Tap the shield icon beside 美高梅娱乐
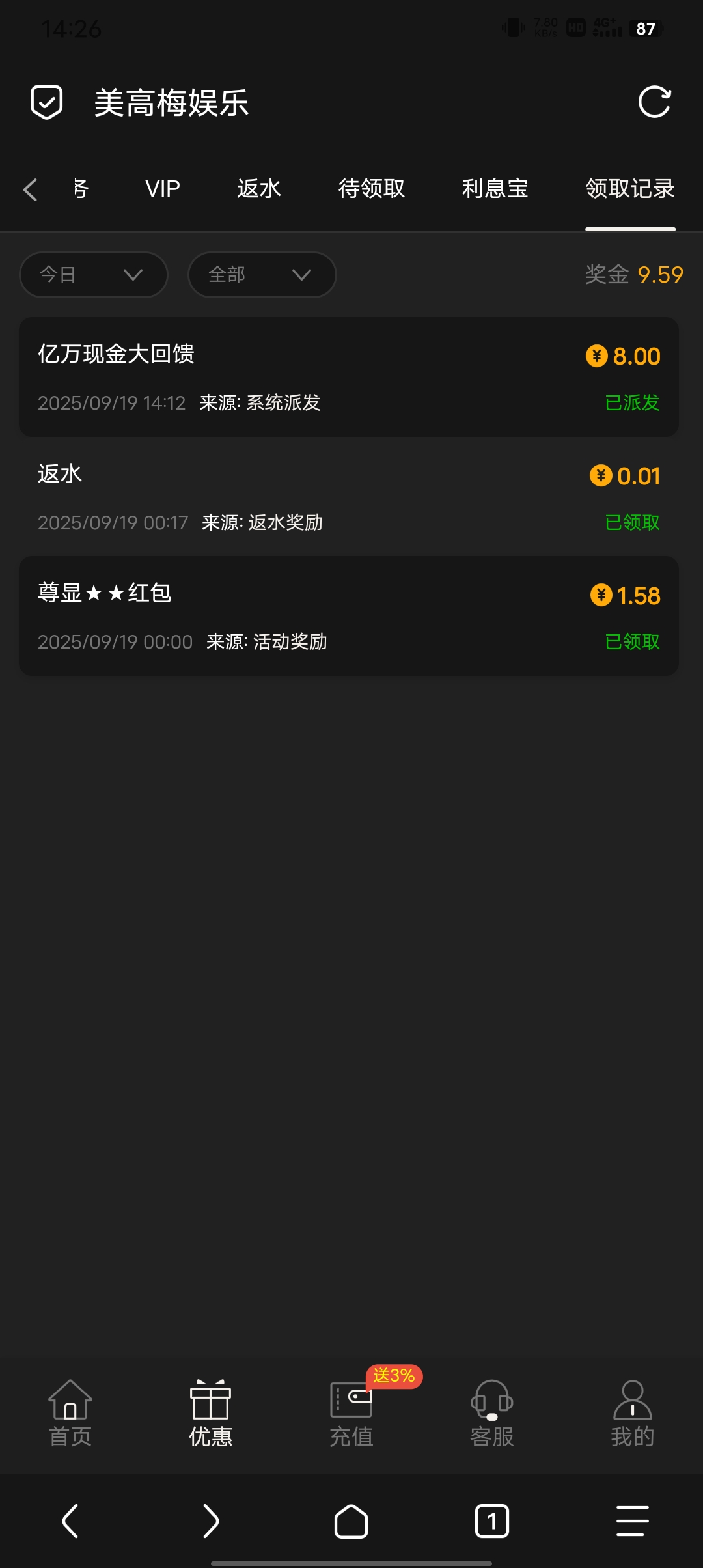This screenshot has width=703, height=1568. [47, 102]
